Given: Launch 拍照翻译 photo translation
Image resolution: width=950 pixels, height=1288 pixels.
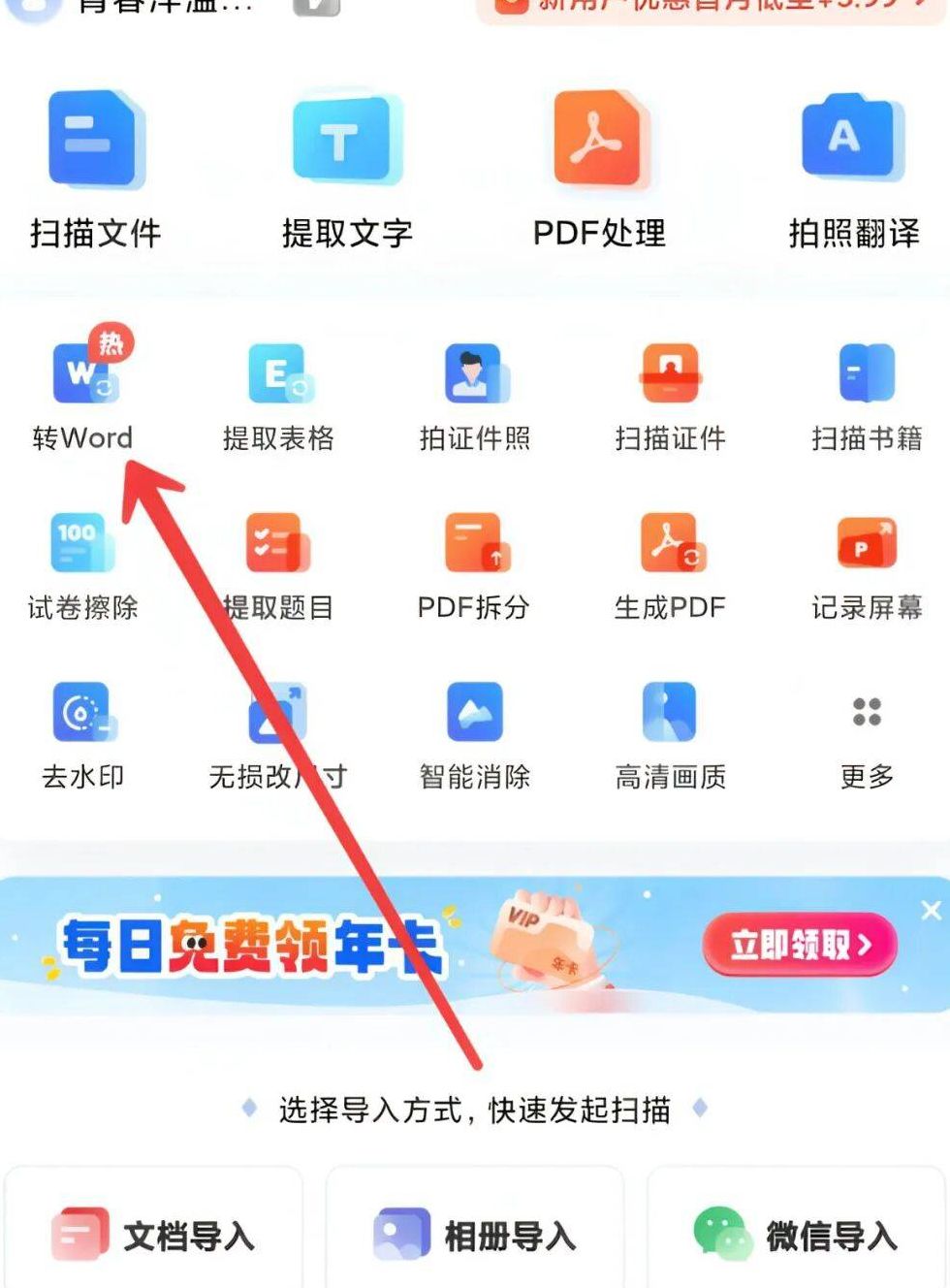Looking at the screenshot, I should point(853,167).
